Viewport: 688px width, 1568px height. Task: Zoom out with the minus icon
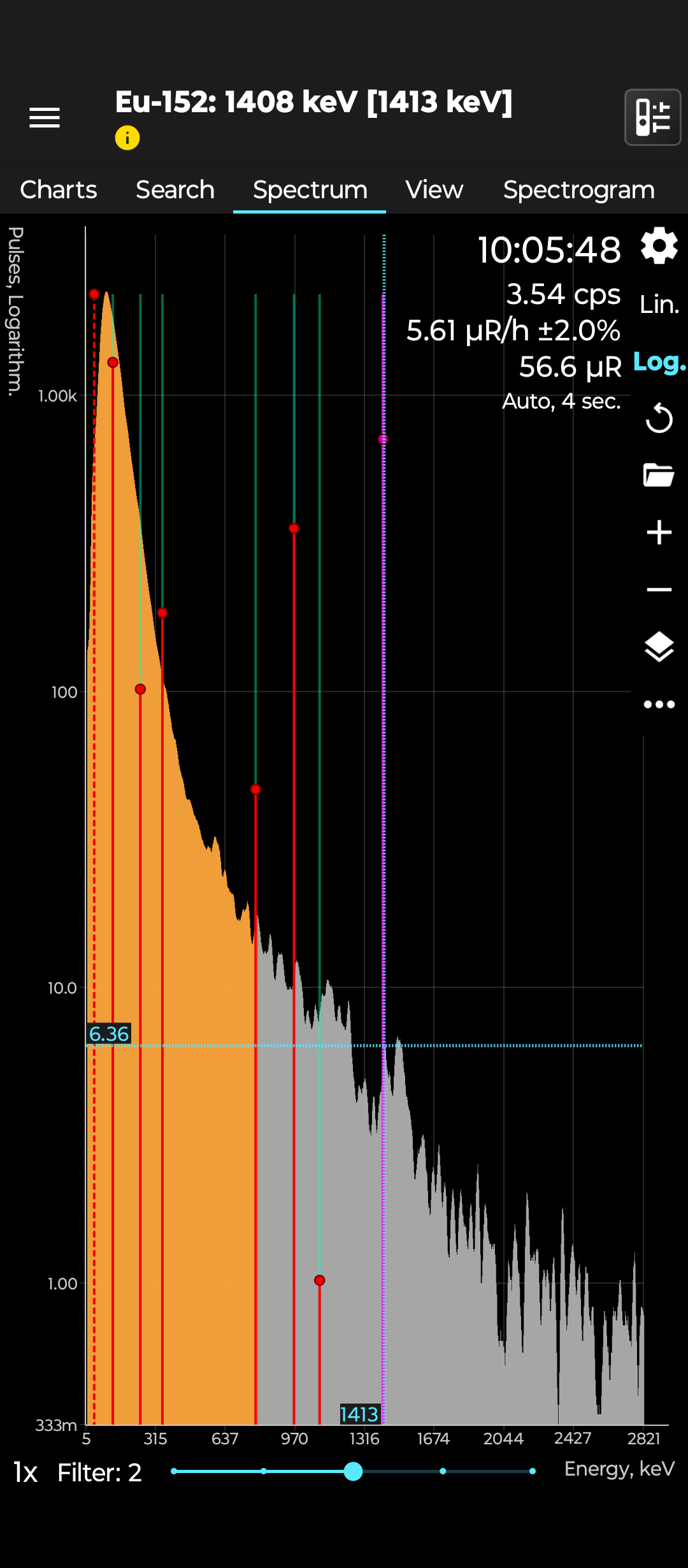[x=659, y=590]
